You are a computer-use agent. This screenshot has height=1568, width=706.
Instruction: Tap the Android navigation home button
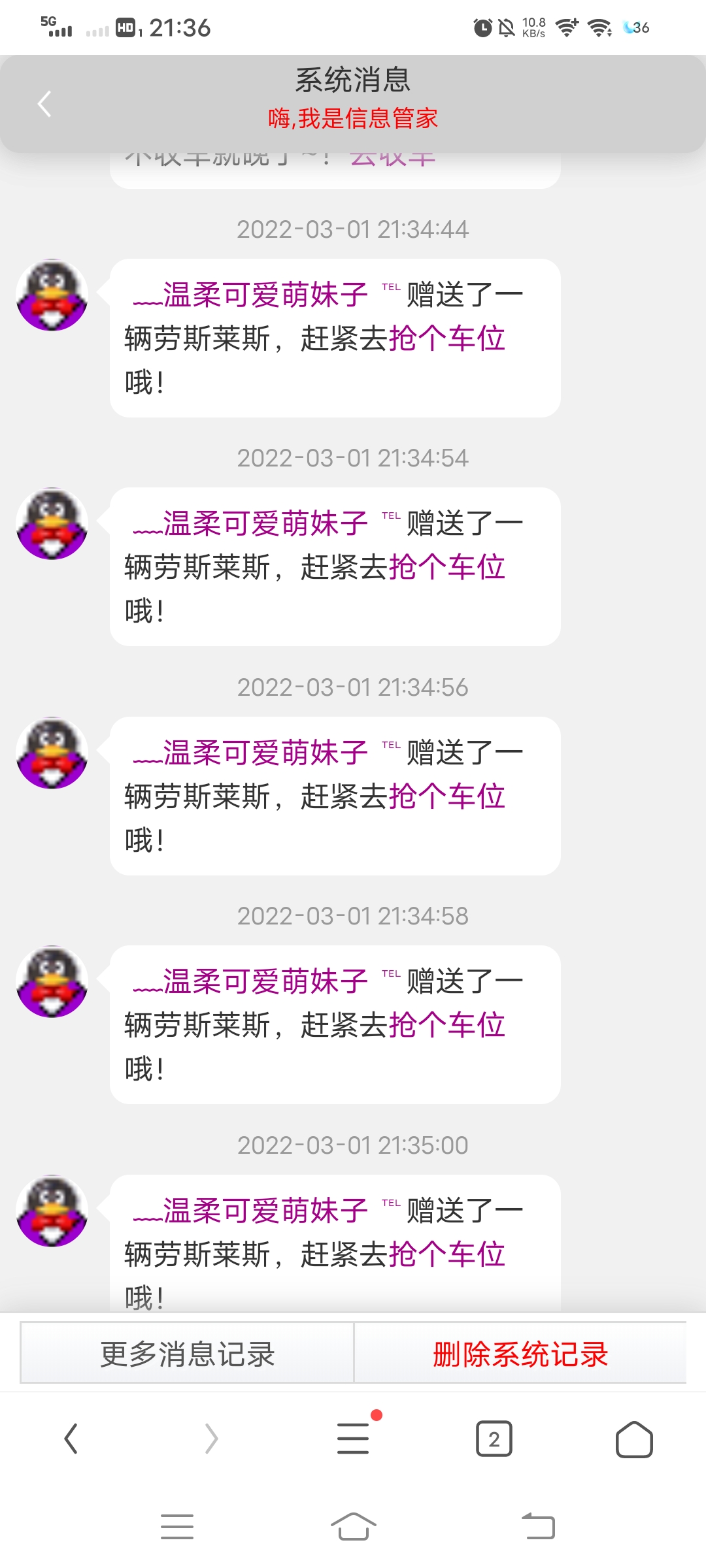click(353, 1524)
